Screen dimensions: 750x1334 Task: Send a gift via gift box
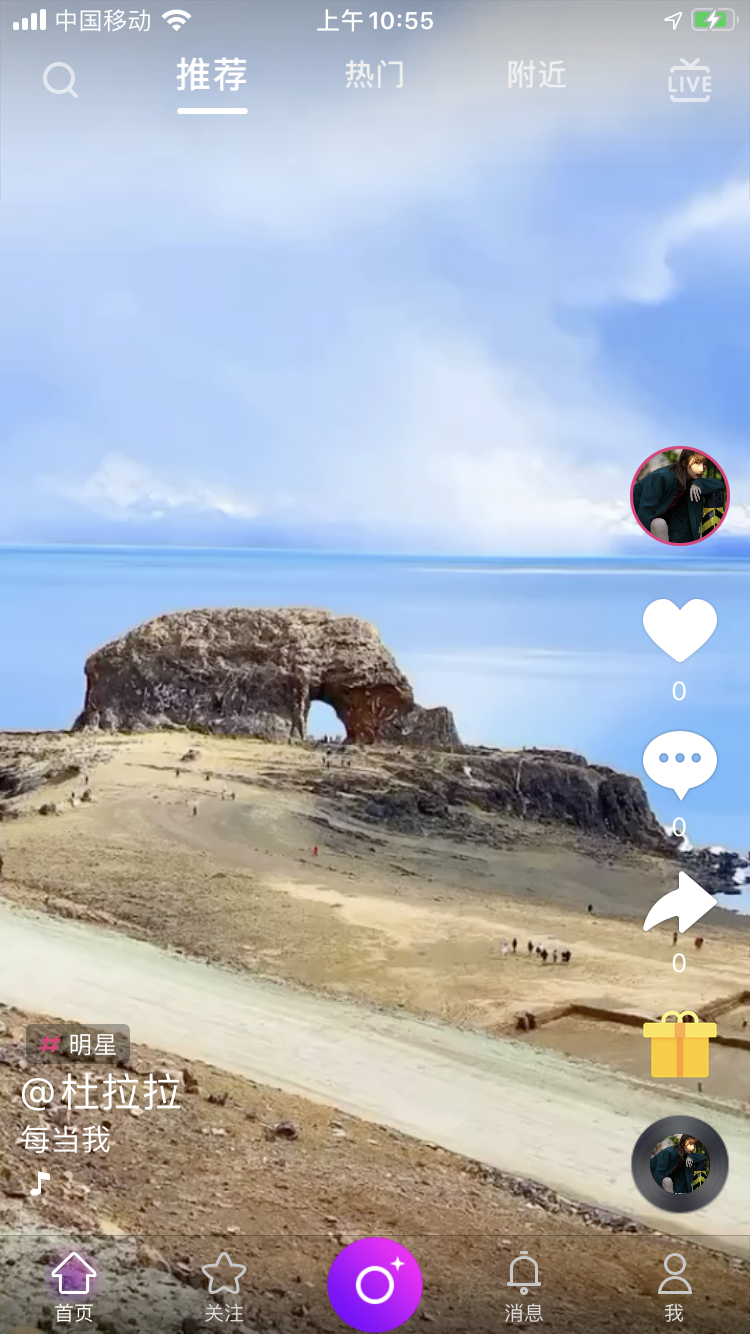[x=680, y=1044]
